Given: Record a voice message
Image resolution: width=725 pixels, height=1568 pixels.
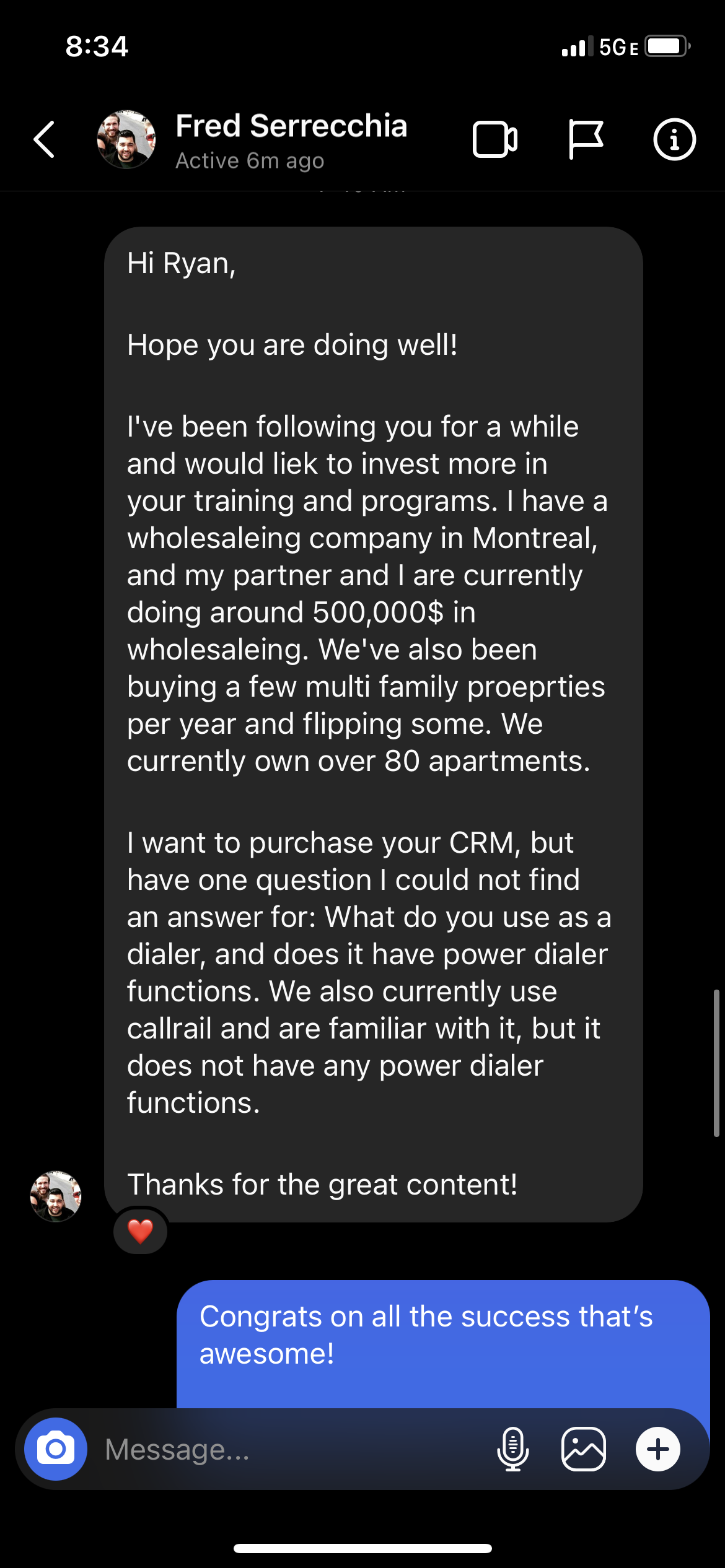Looking at the screenshot, I should tap(513, 1449).
